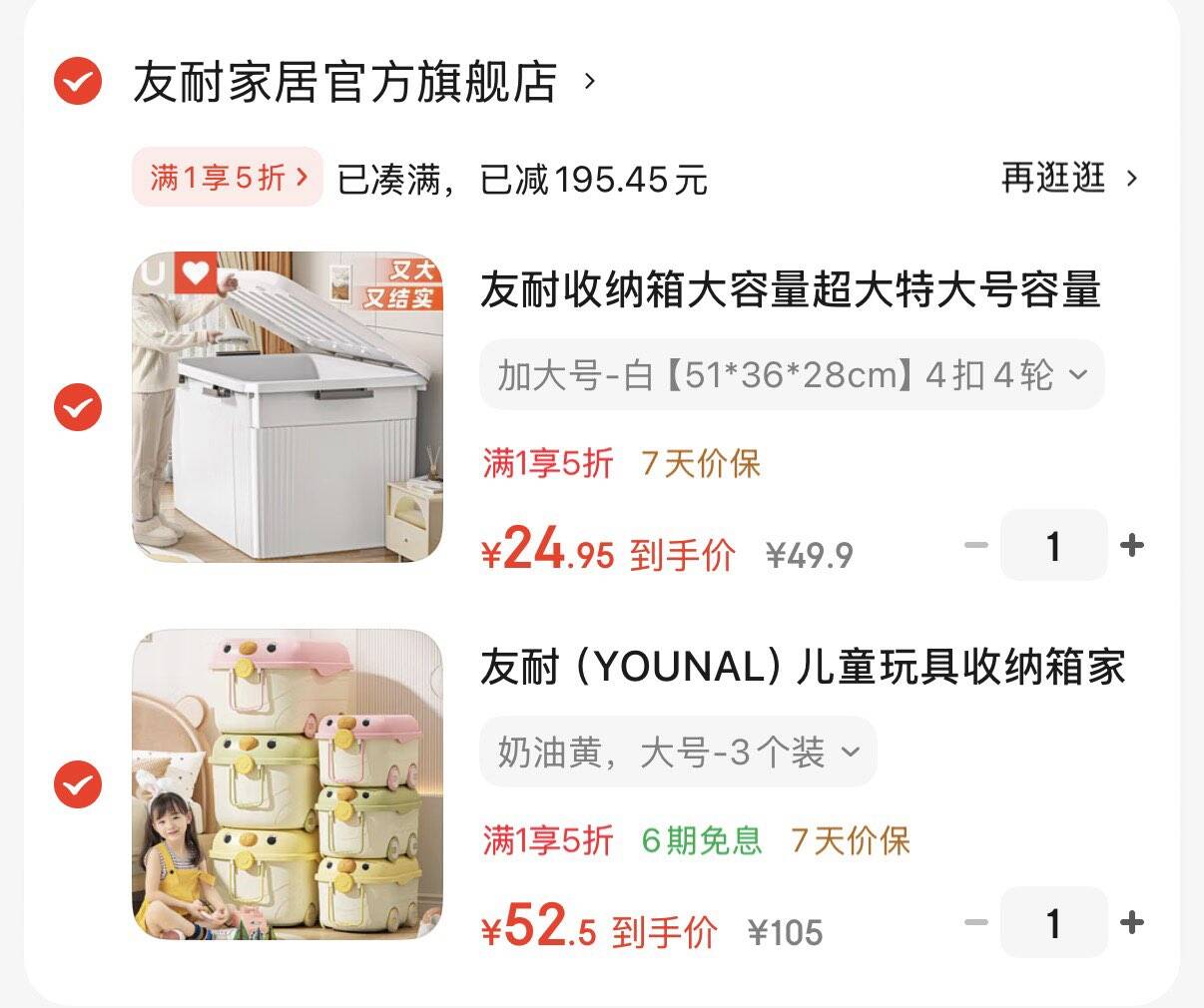This screenshot has height=1008, width=1204.
Task: Uncheck the 友耐家居官方旗舰店 store checkbox
Action: 78,81
